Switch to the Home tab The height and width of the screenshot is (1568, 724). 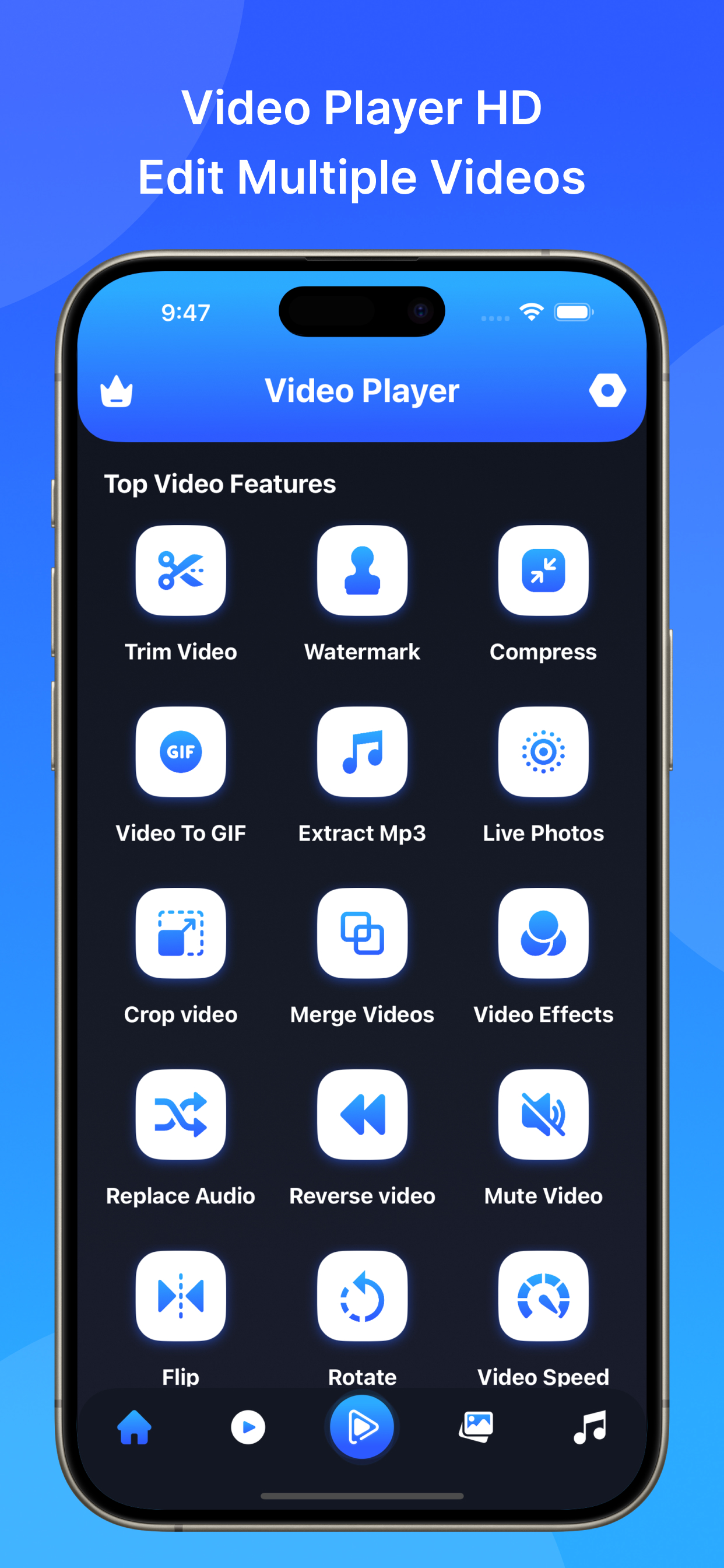click(x=135, y=1427)
